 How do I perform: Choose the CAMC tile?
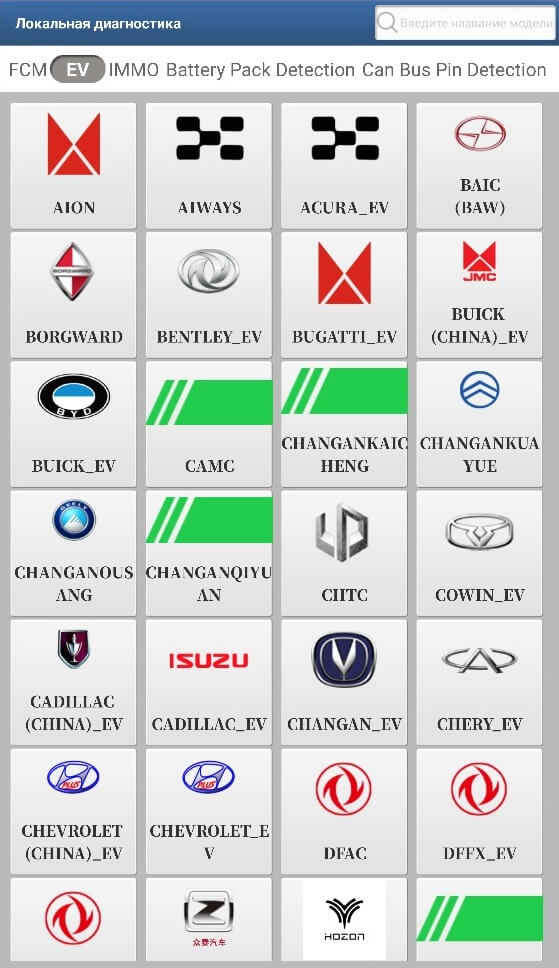209,424
